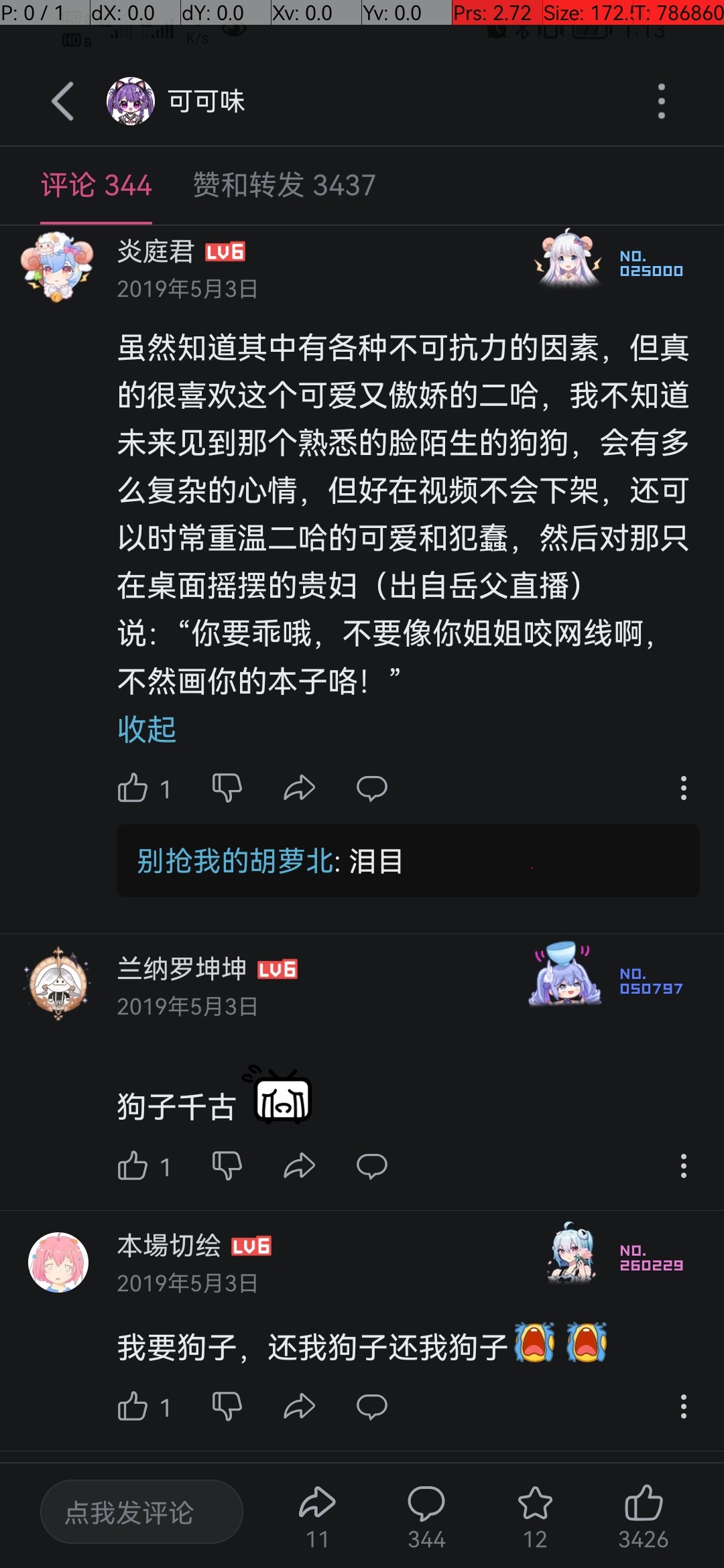Screen dimensions: 724x1568
Task: Share 炎庭君's comment
Action: tap(299, 788)
